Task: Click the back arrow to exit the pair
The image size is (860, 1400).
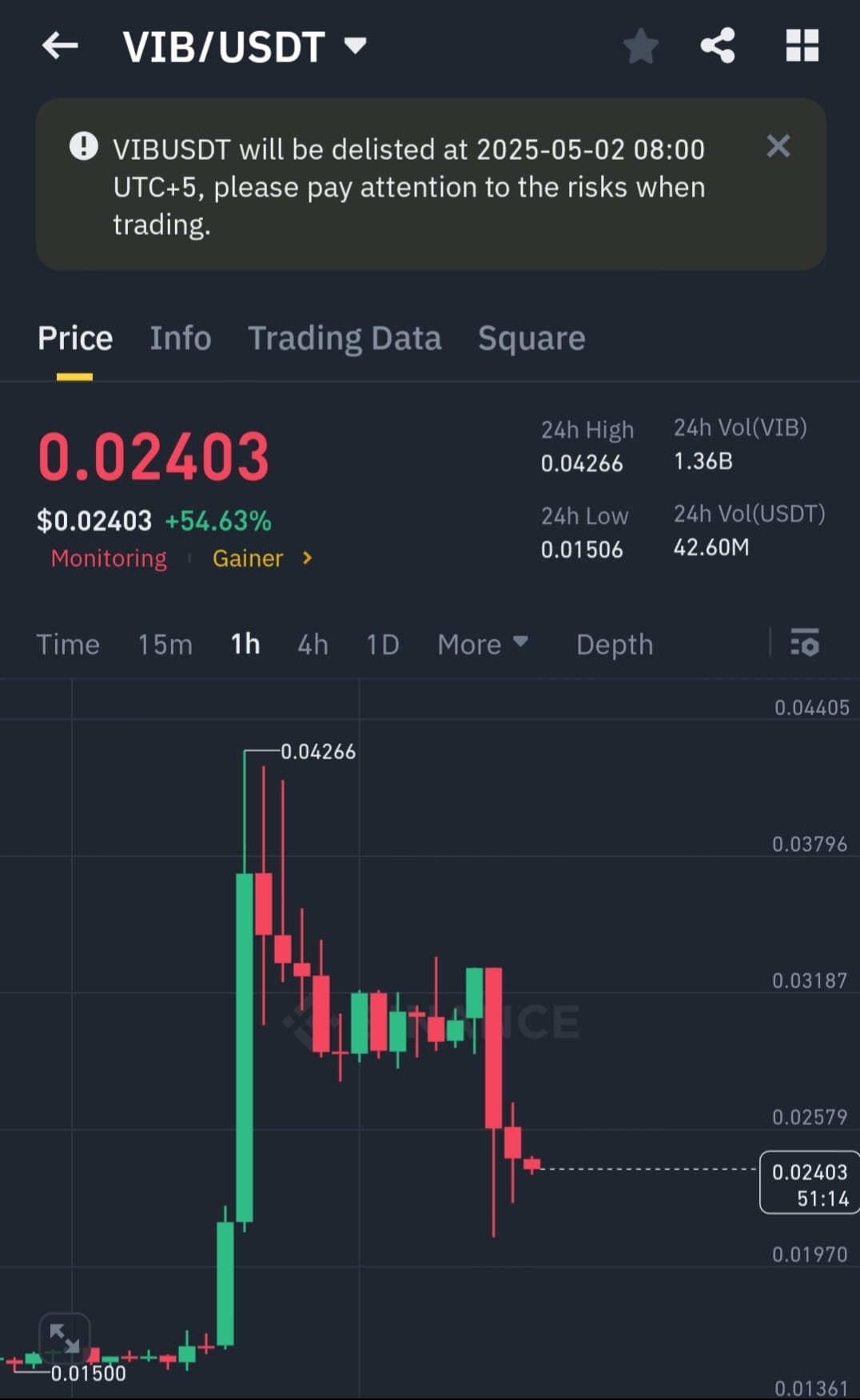Action: coord(59,46)
